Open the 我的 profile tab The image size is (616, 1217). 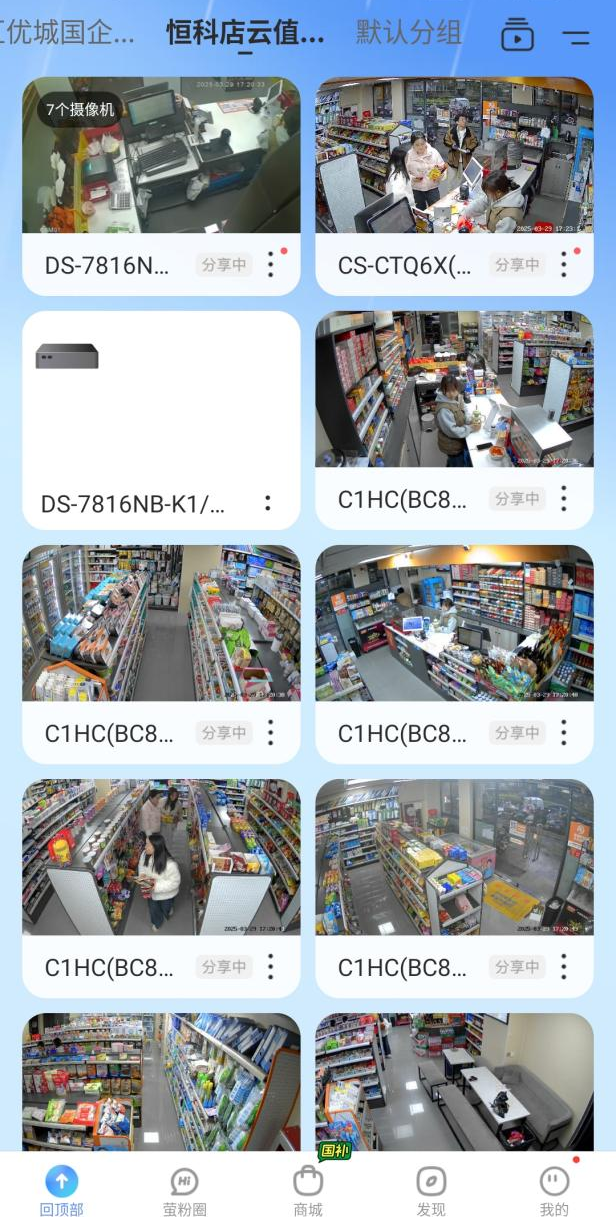point(554,1190)
